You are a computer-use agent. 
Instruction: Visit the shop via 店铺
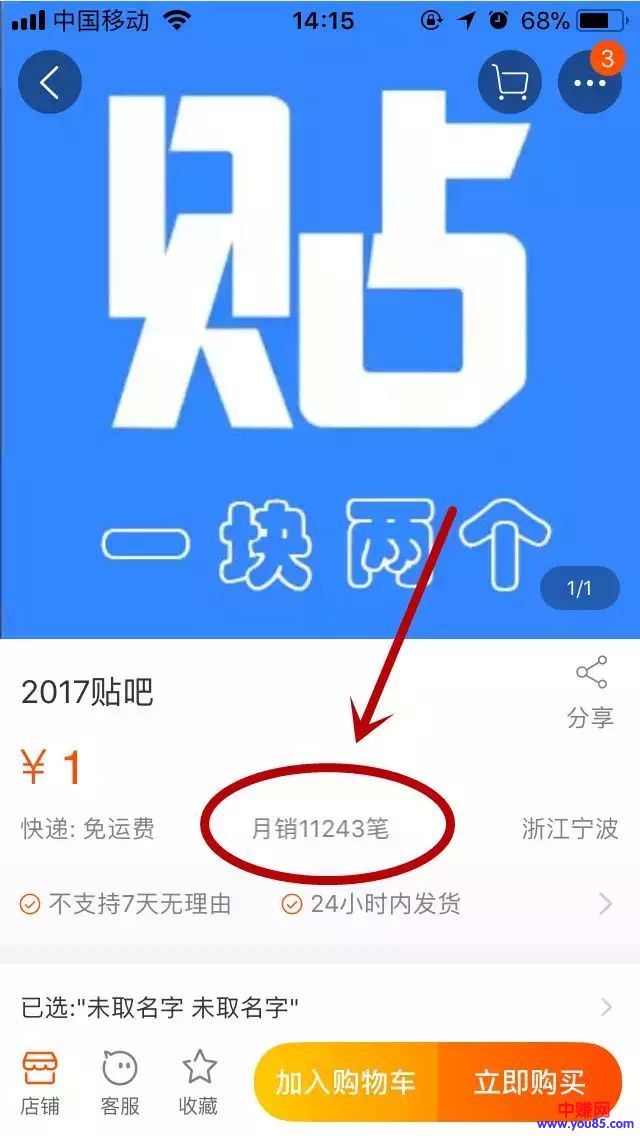[40, 1083]
